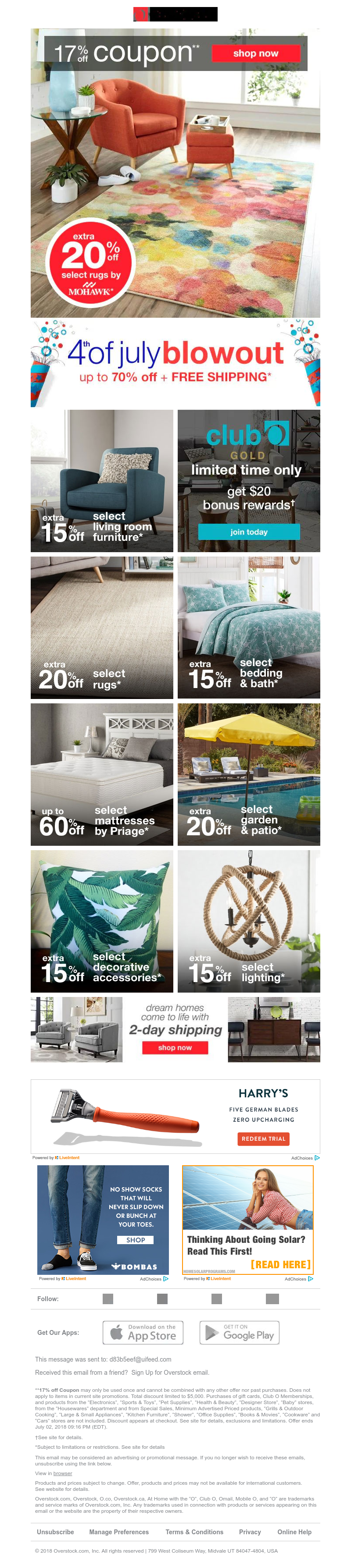
Task: Open the select garden & patio tile
Action: 249,774
